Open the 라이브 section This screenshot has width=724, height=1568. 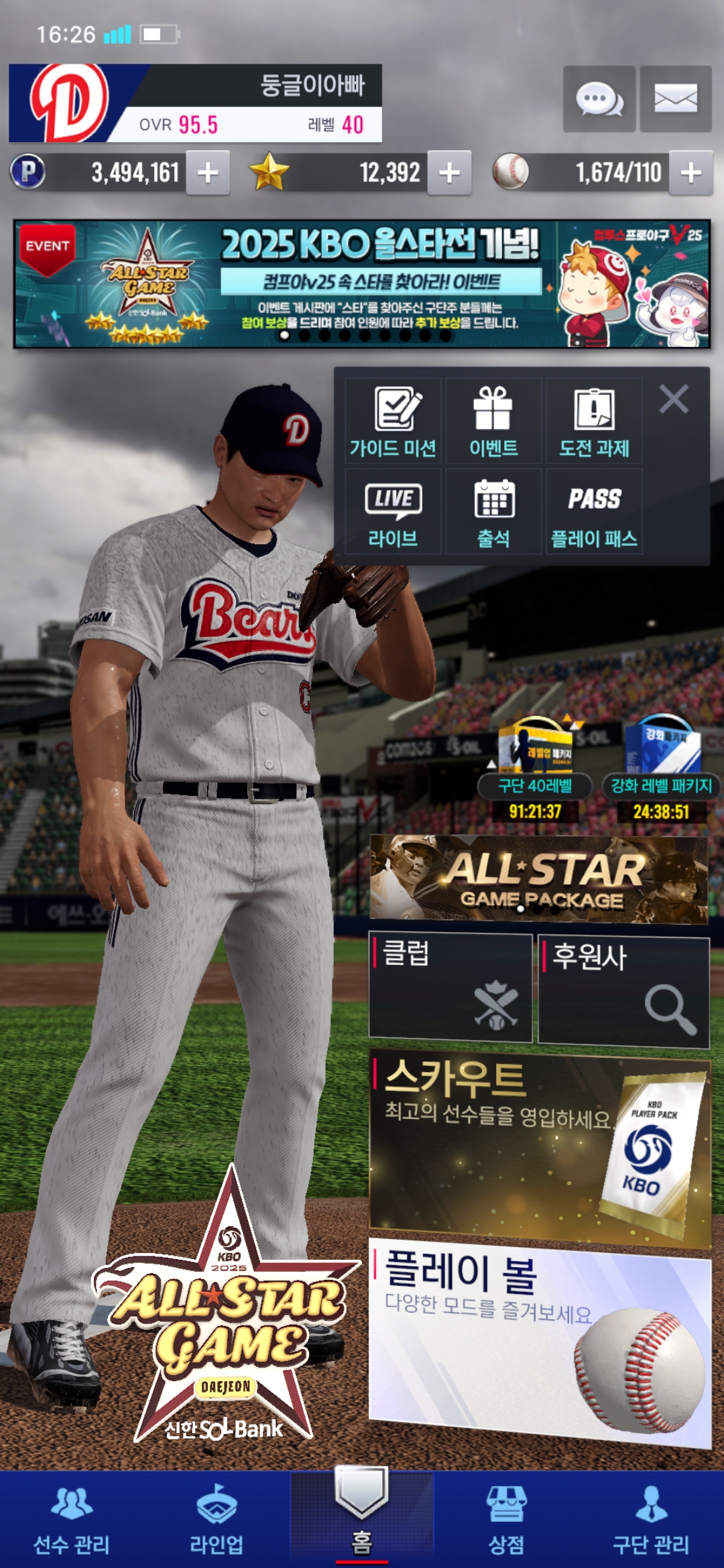pos(393,512)
